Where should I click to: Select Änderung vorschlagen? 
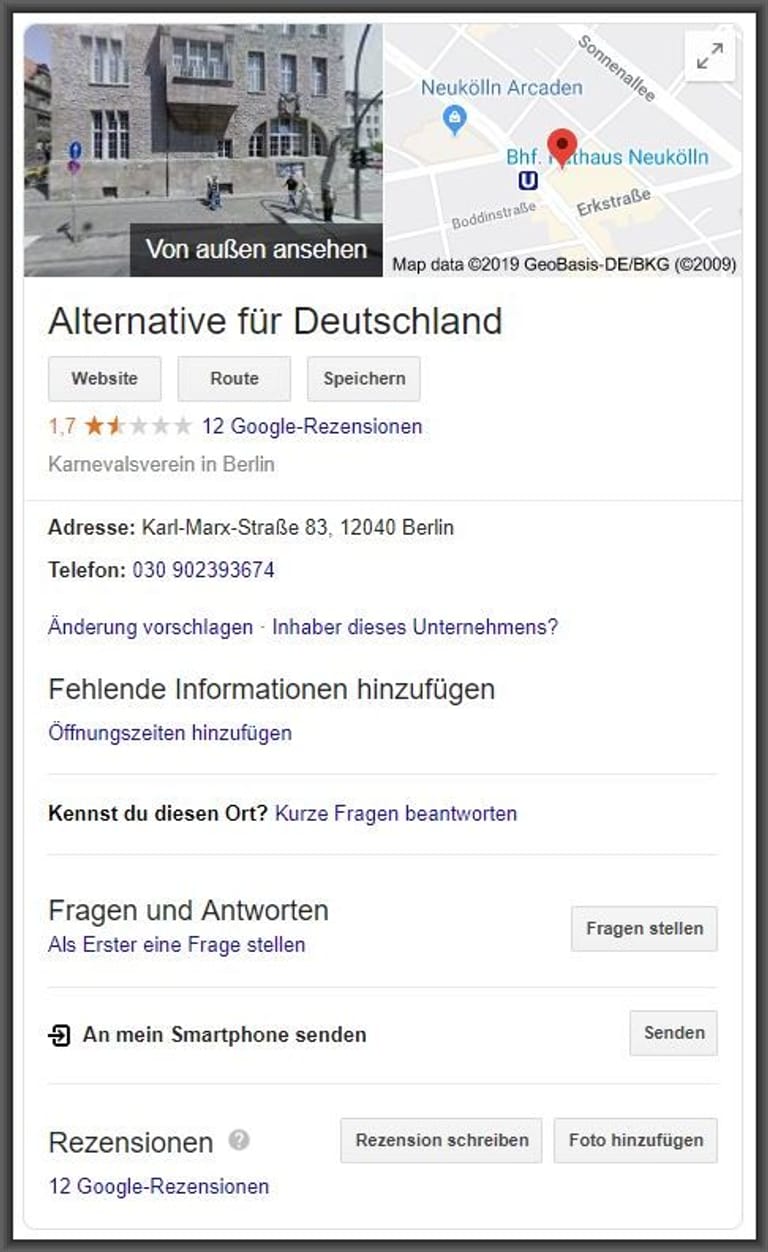coord(150,628)
